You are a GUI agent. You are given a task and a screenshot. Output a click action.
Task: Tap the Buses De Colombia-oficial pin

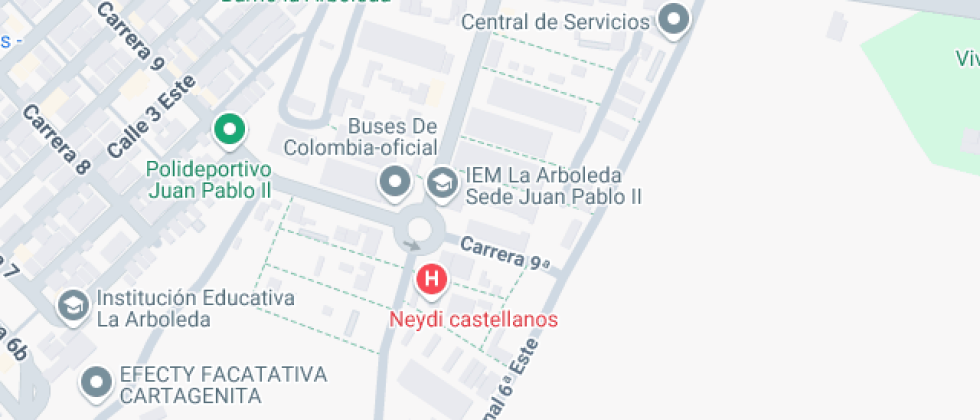[x=396, y=182]
